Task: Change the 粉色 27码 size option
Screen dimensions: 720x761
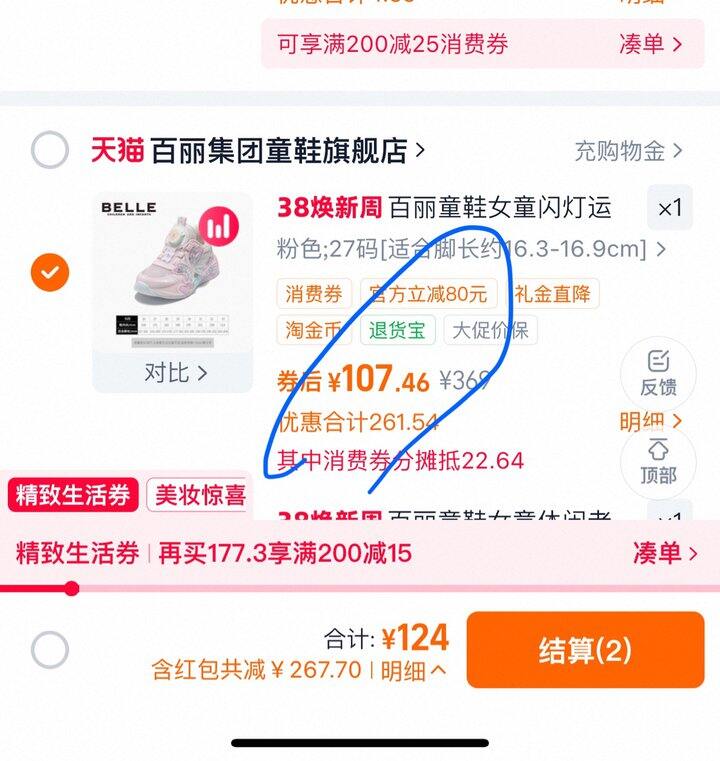Action: pyautogui.click(x=470, y=249)
